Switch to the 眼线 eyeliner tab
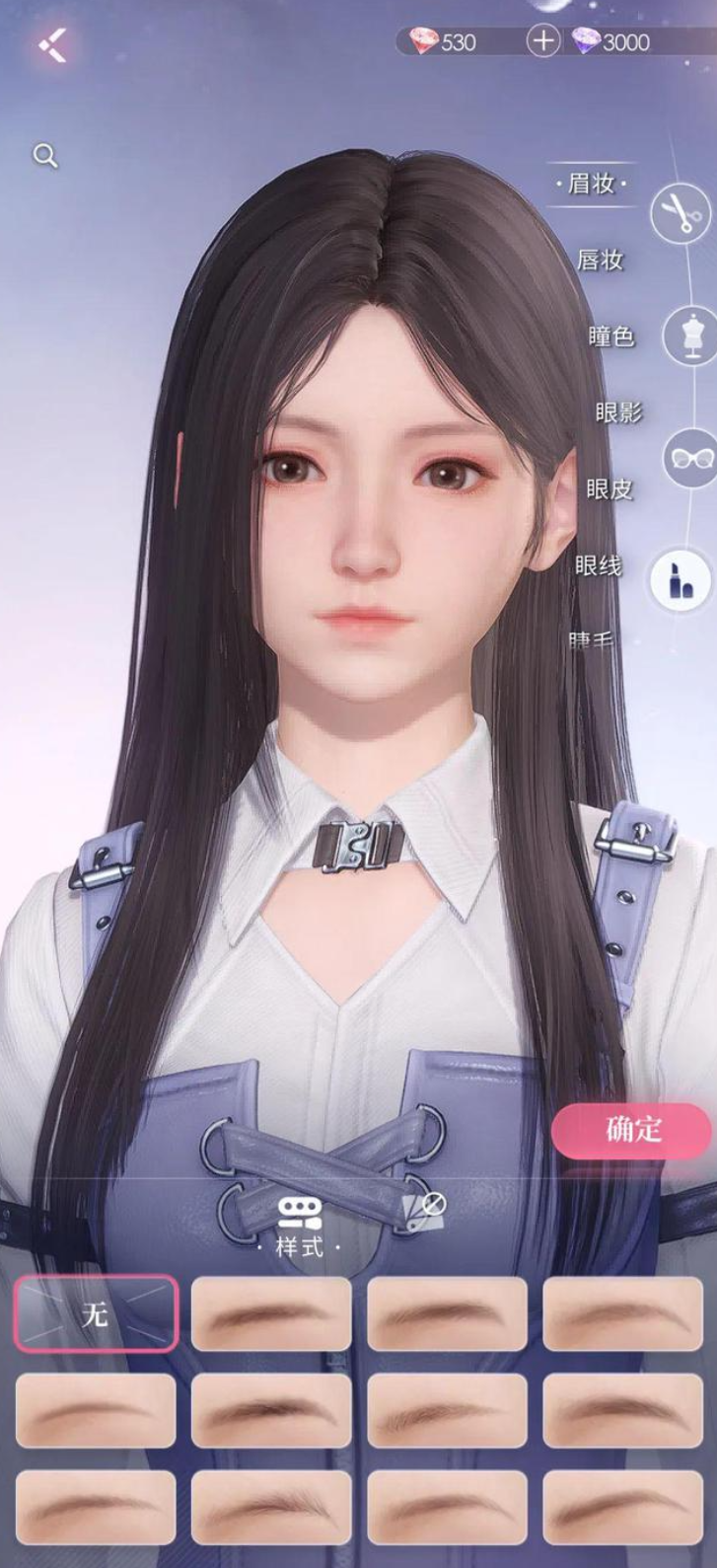 point(599,565)
